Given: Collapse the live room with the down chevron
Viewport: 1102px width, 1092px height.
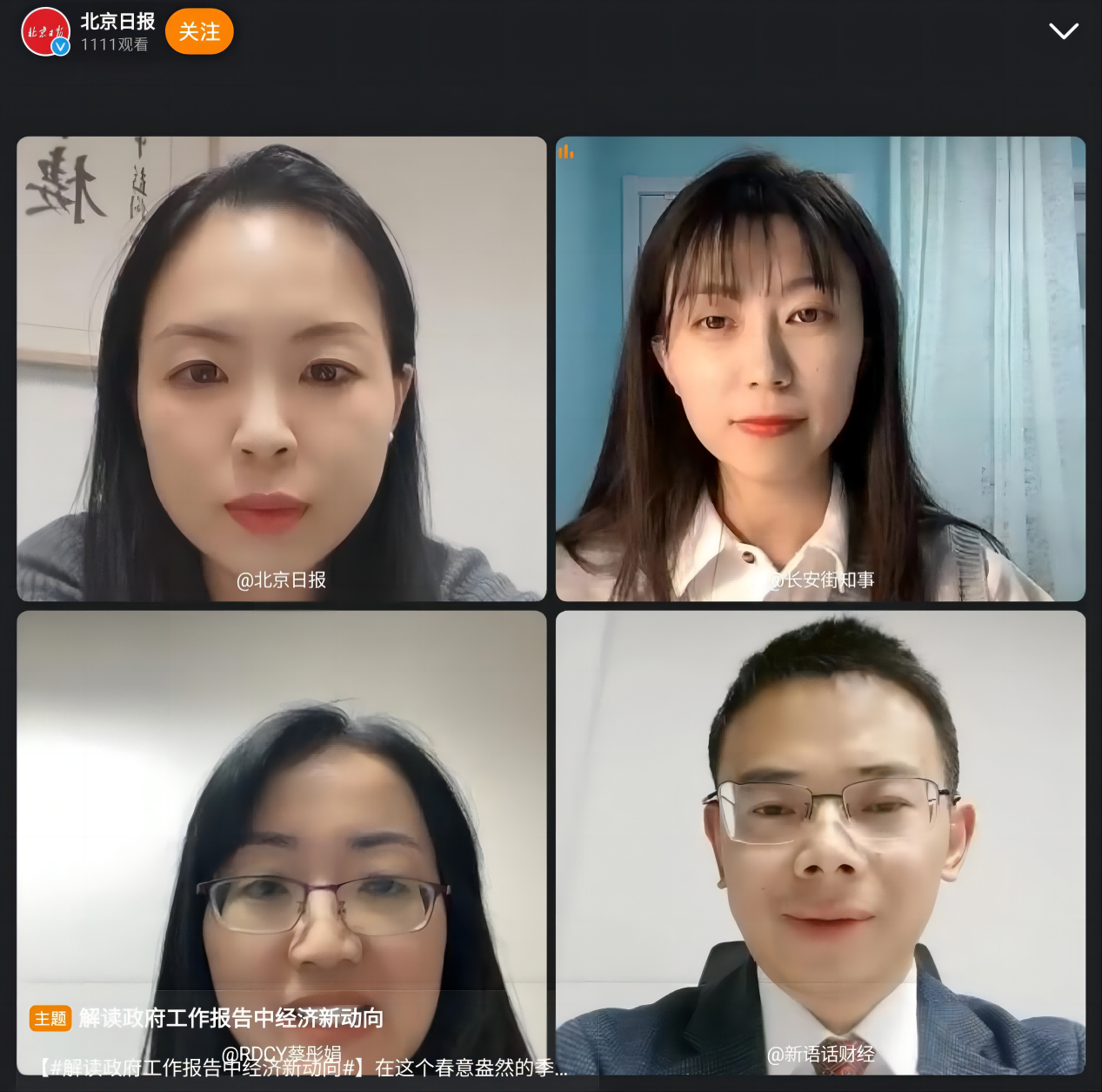Looking at the screenshot, I should 1063,31.
